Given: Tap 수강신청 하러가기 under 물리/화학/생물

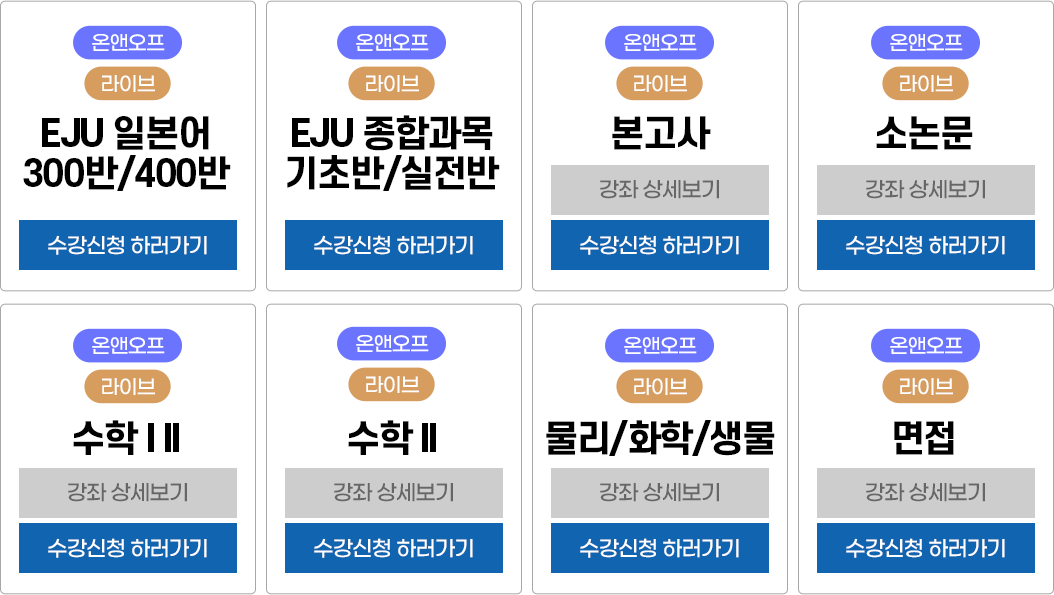Looking at the screenshot, I should pyautogui.click(x=660, y=548).
